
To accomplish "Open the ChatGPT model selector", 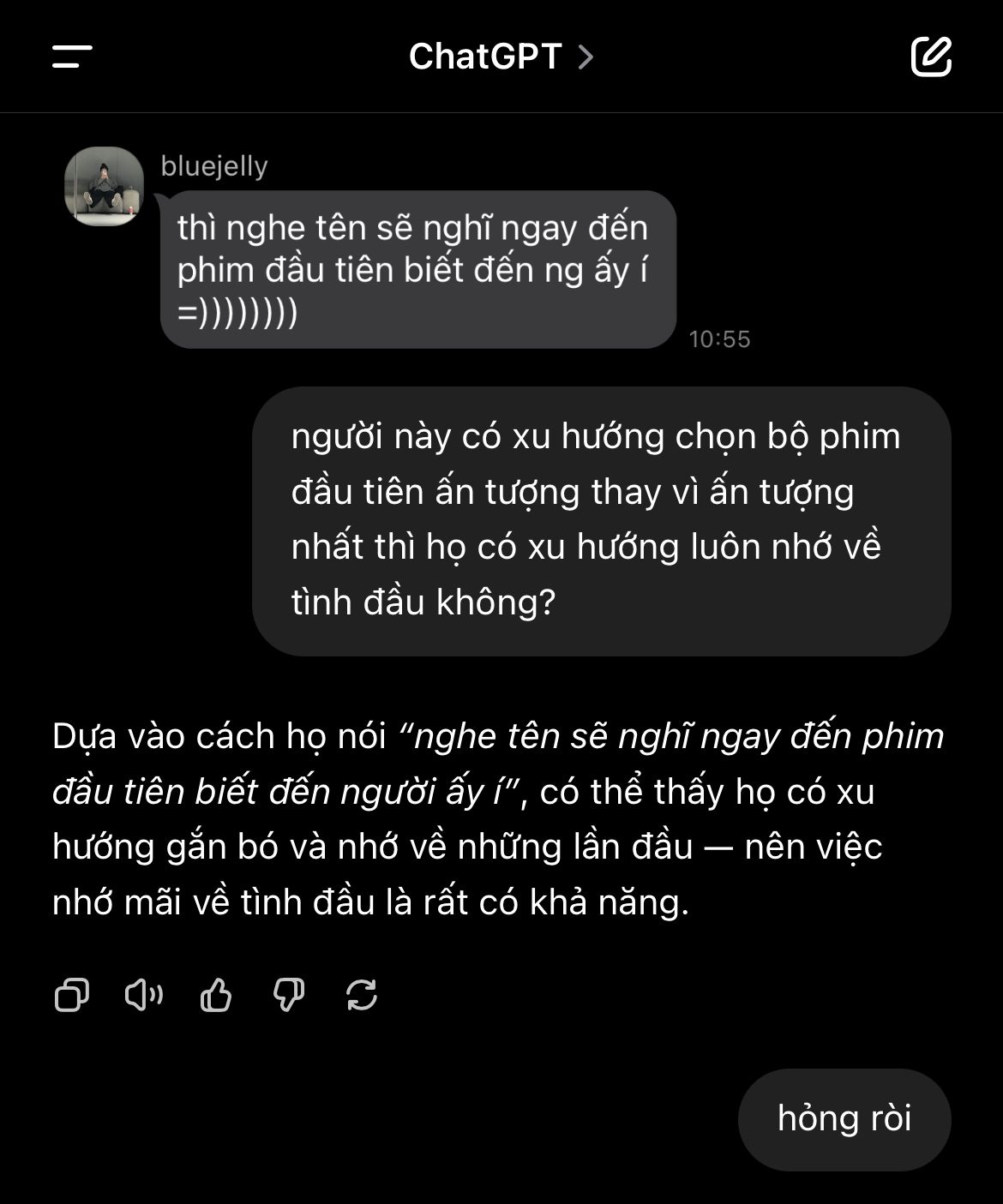I will click(501, 57).
